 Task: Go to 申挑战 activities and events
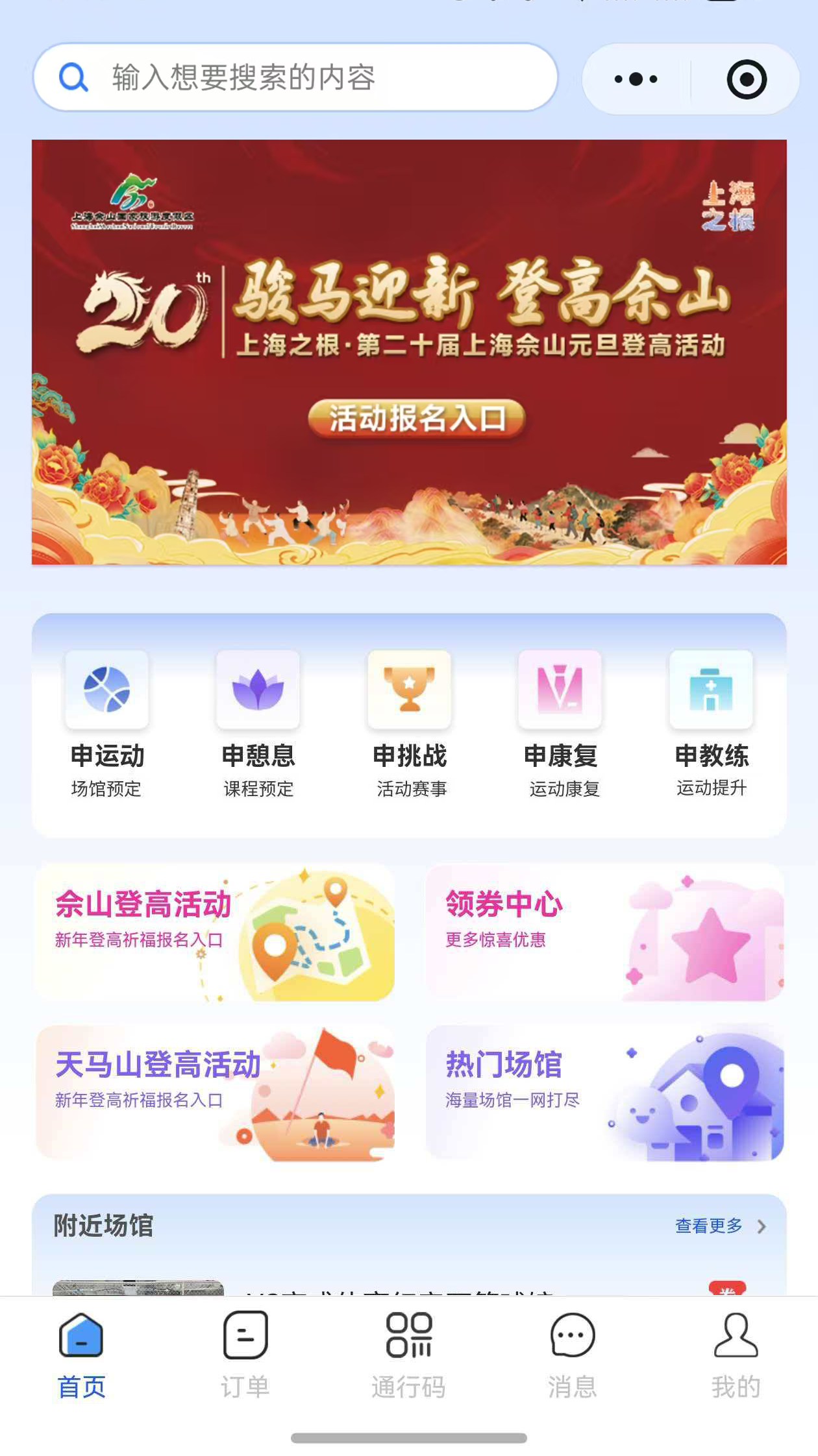coord(409,724)
